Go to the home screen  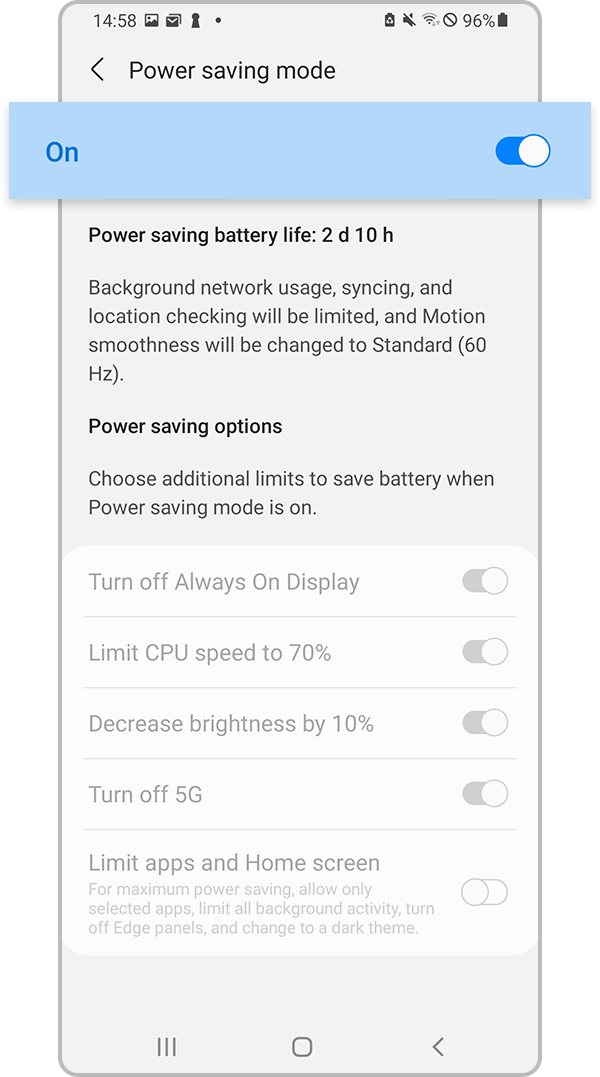302,1047
